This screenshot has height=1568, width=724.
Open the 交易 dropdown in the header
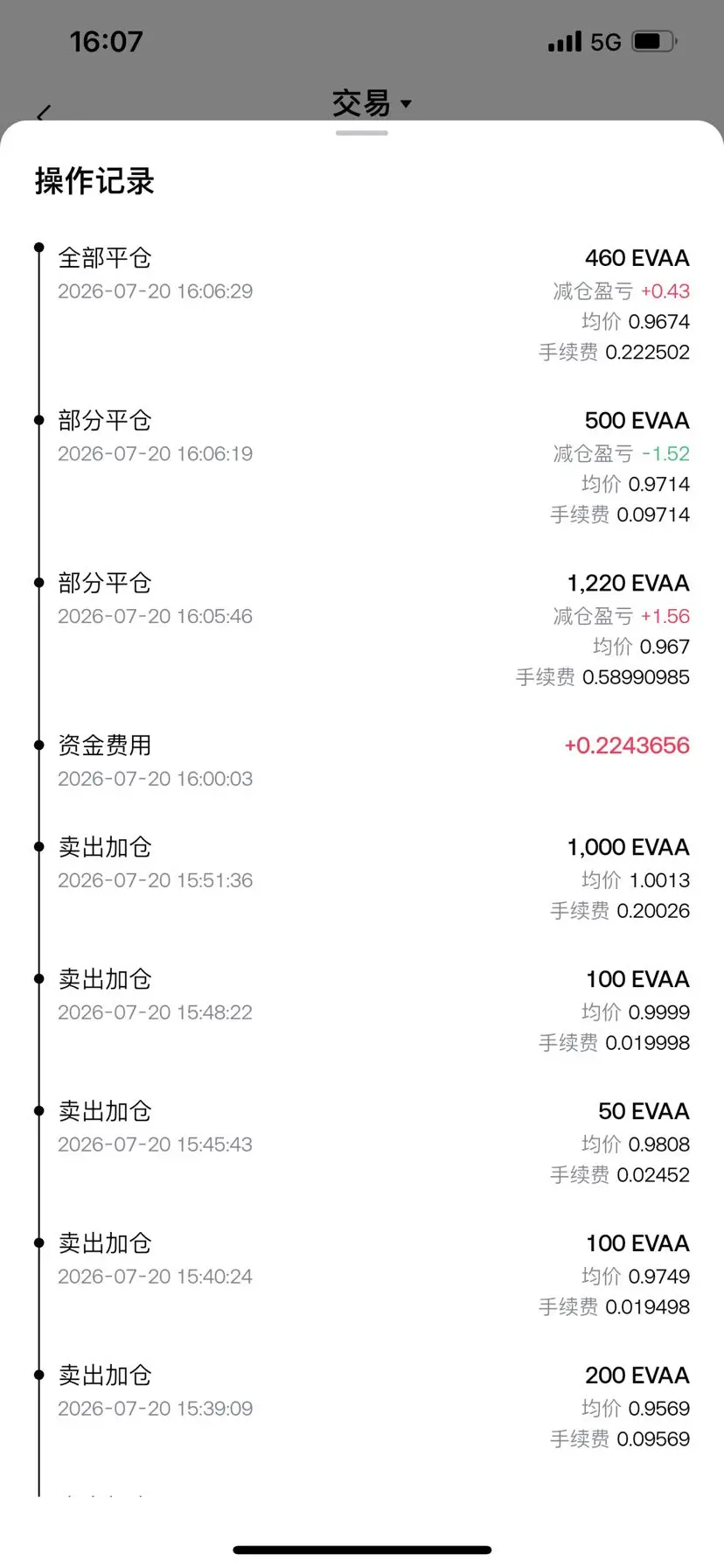coord(372,103)
